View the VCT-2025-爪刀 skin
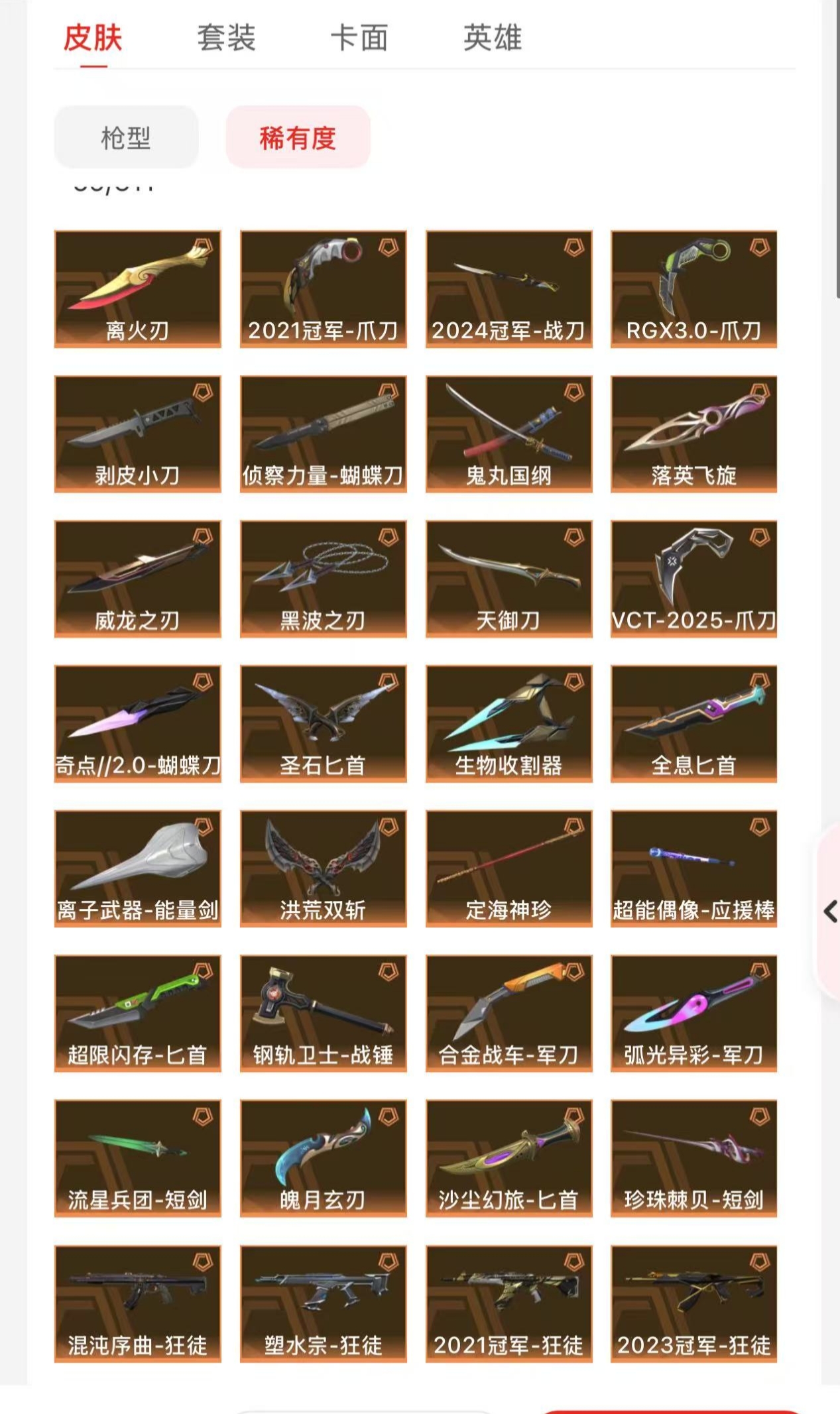Screen dimensions: 840x1414 pyautogui.click(x=693, y=579)
